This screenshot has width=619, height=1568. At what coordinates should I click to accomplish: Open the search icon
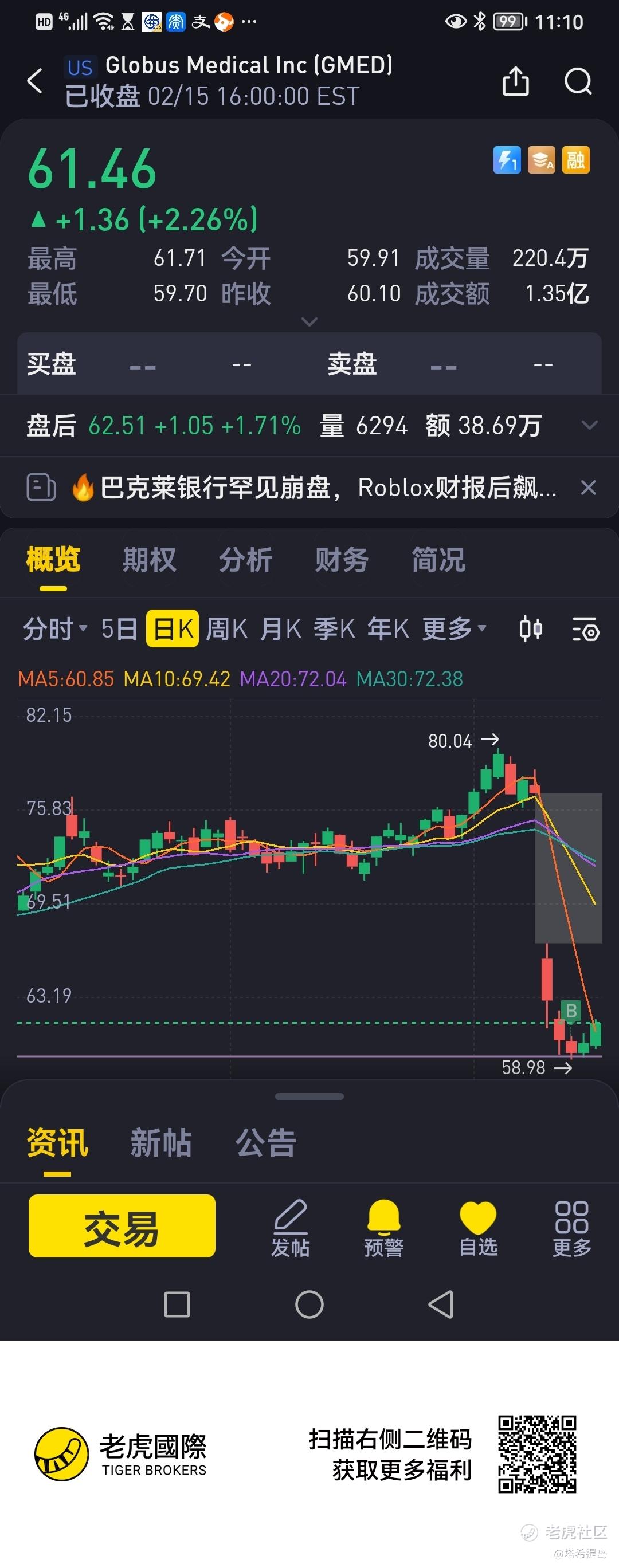(577, 81)
